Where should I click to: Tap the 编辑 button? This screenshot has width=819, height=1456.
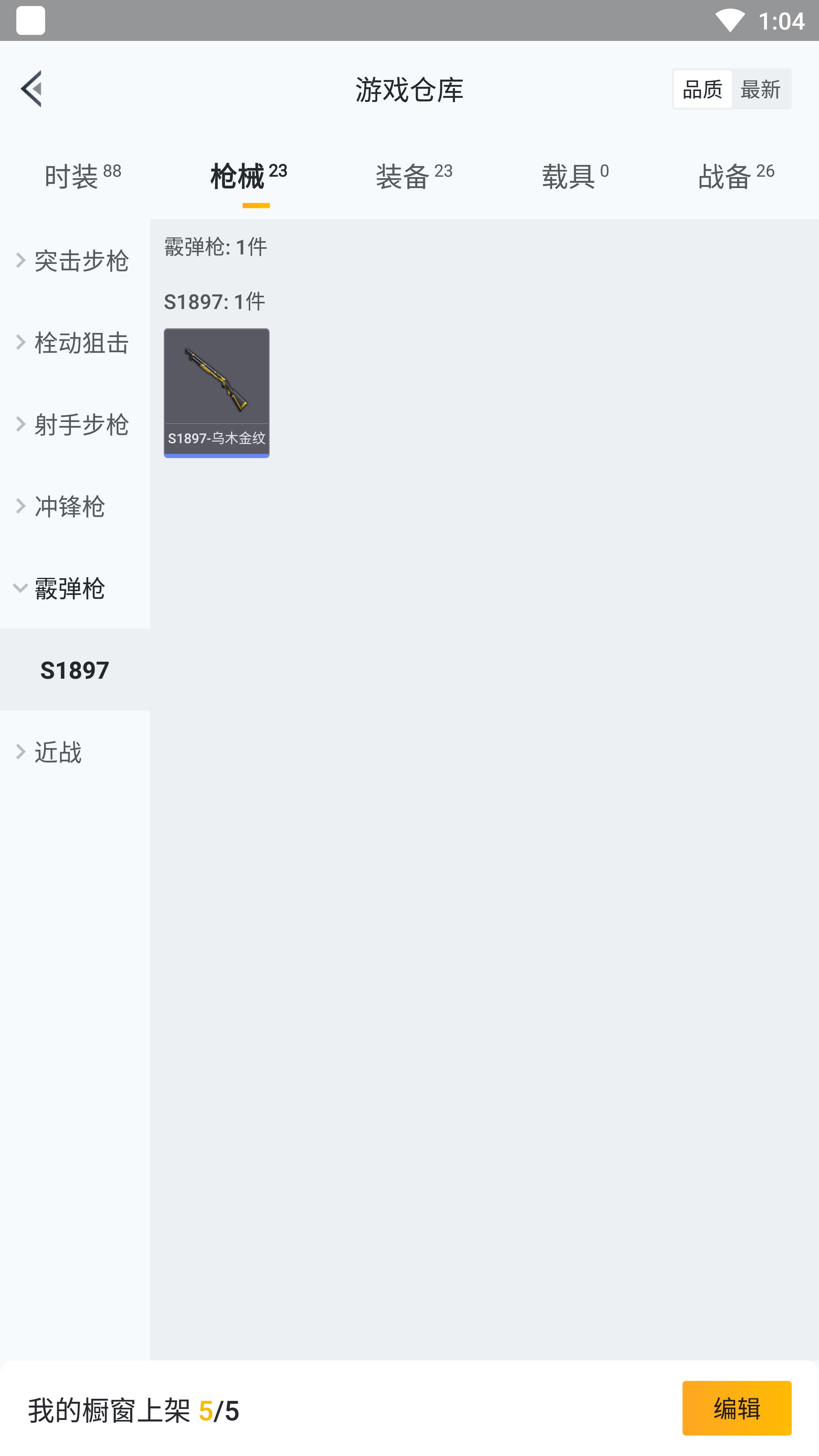(736, 1408)
